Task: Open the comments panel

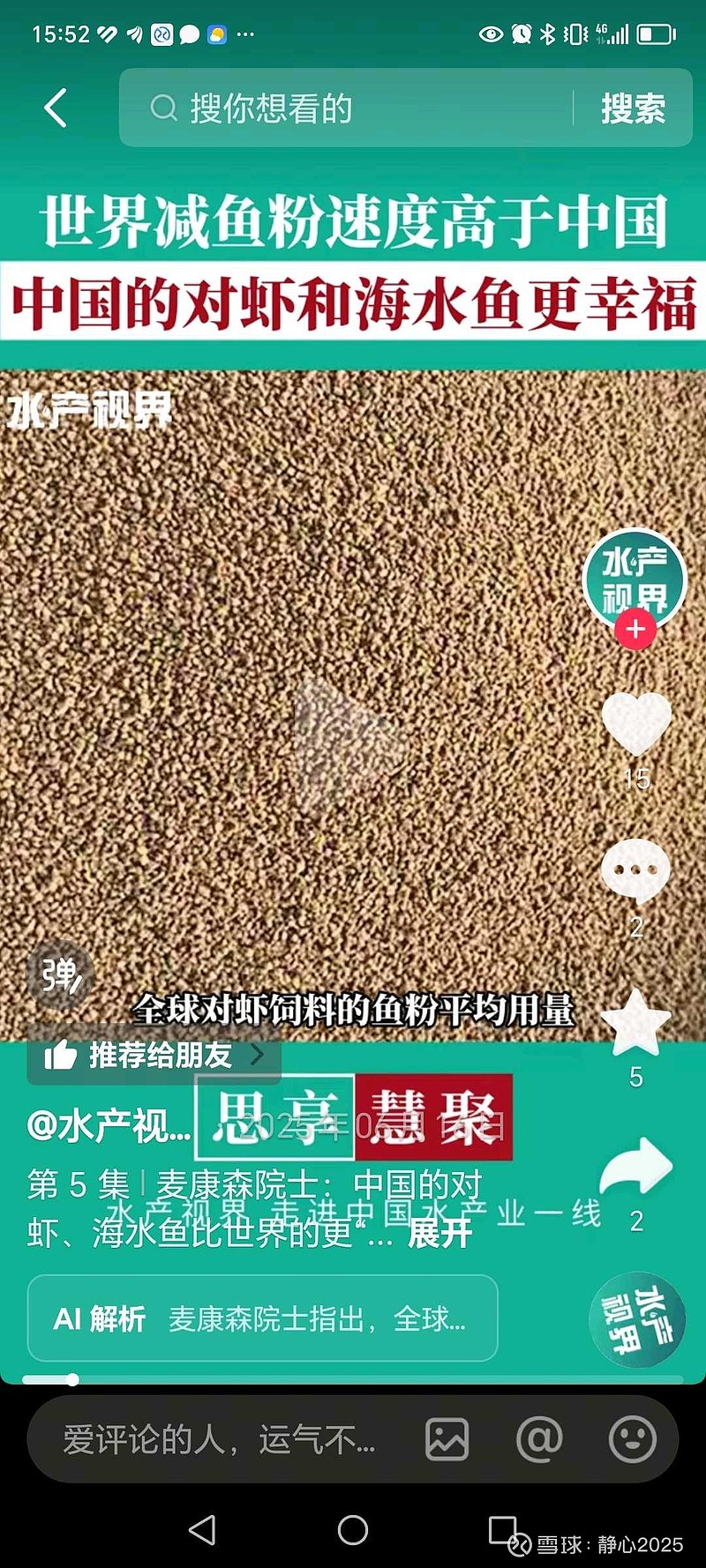Action: 637,869
